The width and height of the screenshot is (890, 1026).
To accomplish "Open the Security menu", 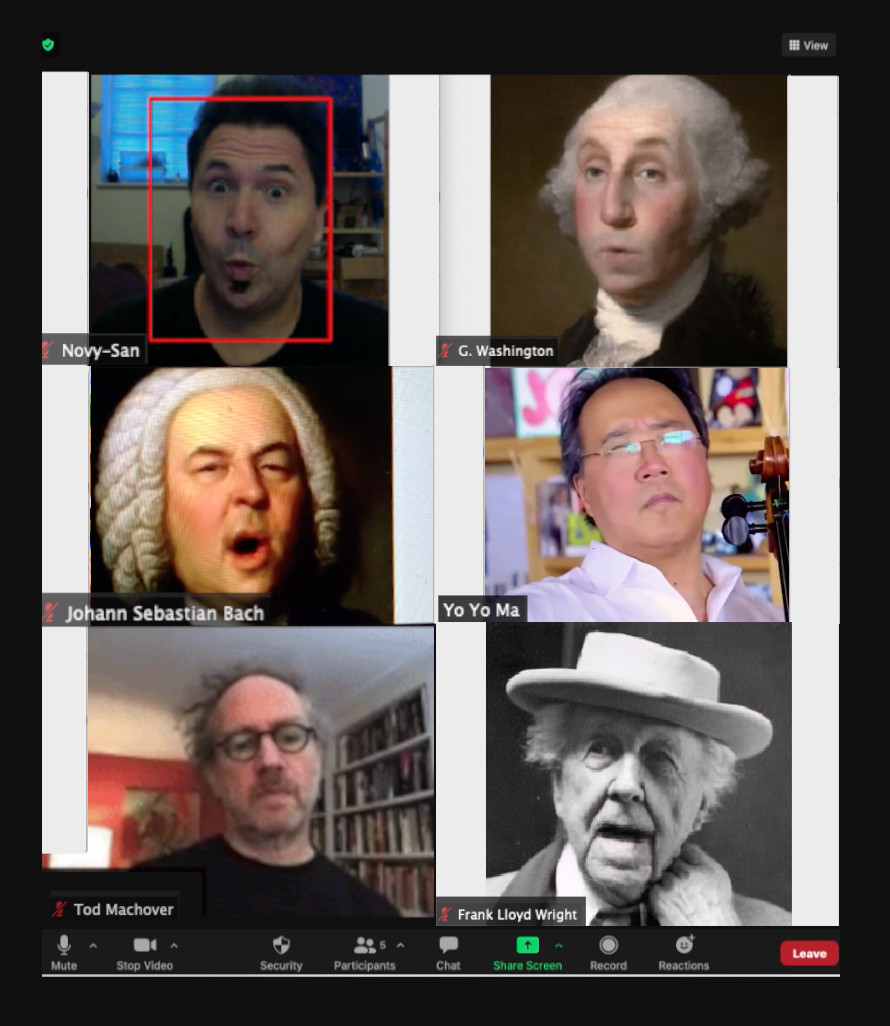I will pos(281,951).
